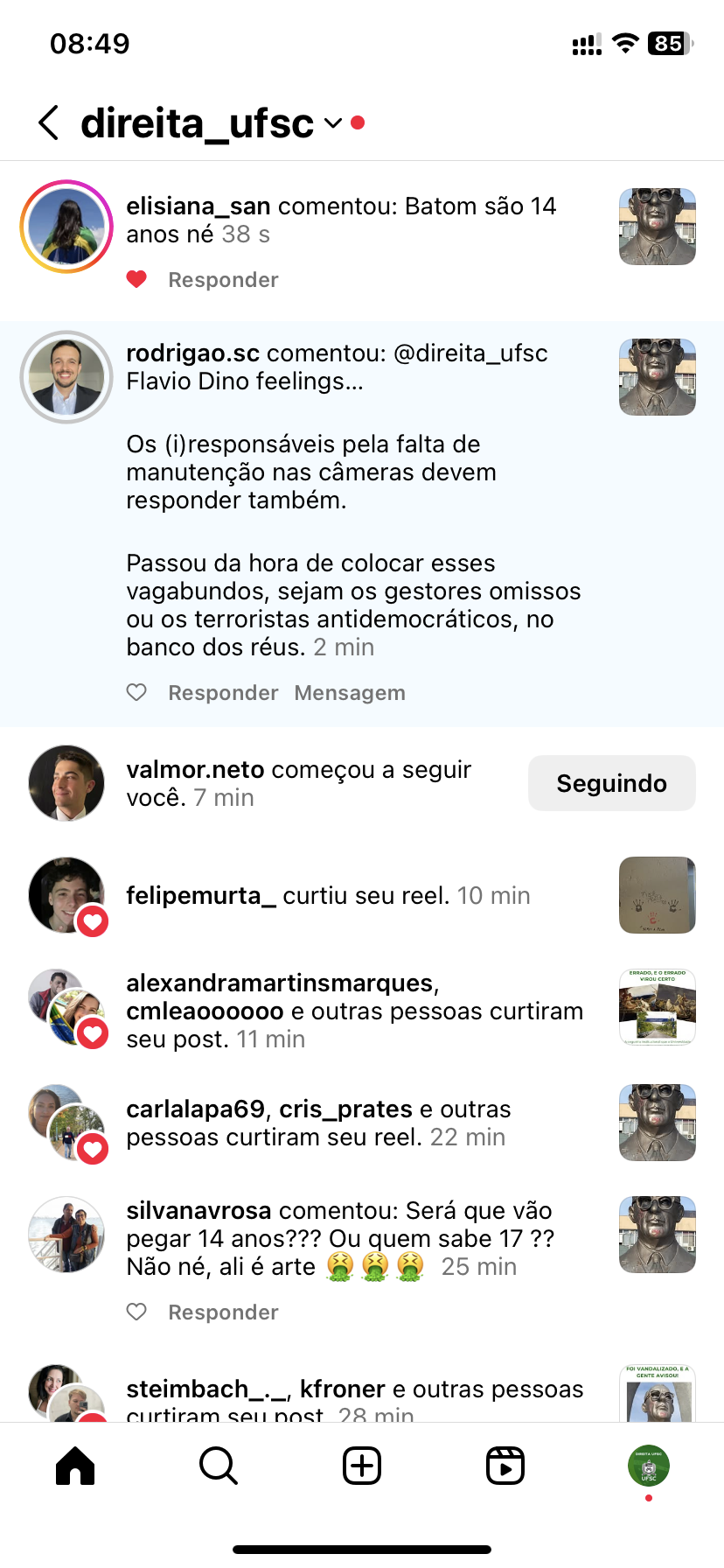This screenshot has width=724, height=1568.
Task: Create a new post
Action: pos(362,1466)
